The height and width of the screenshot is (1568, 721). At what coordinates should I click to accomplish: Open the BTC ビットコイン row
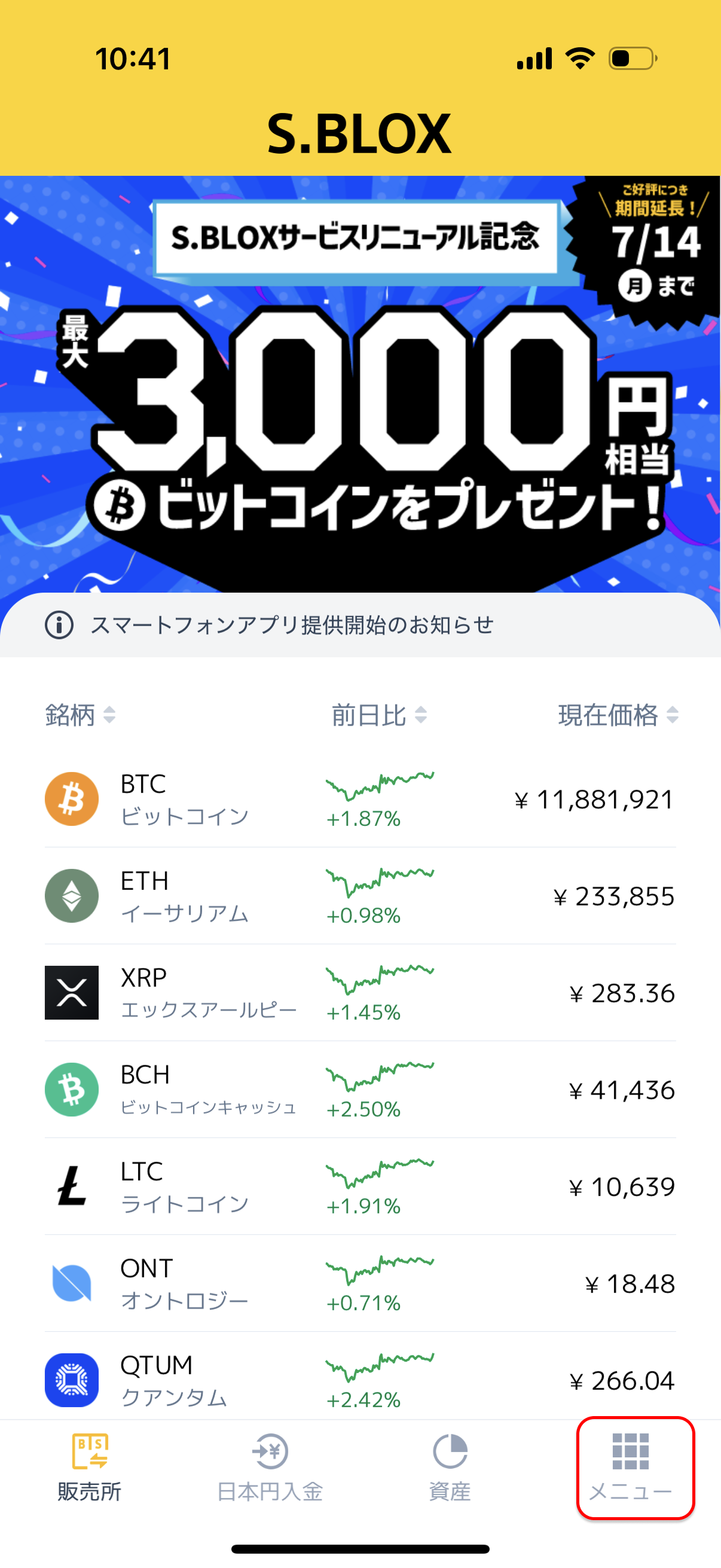tap(360, 798)
